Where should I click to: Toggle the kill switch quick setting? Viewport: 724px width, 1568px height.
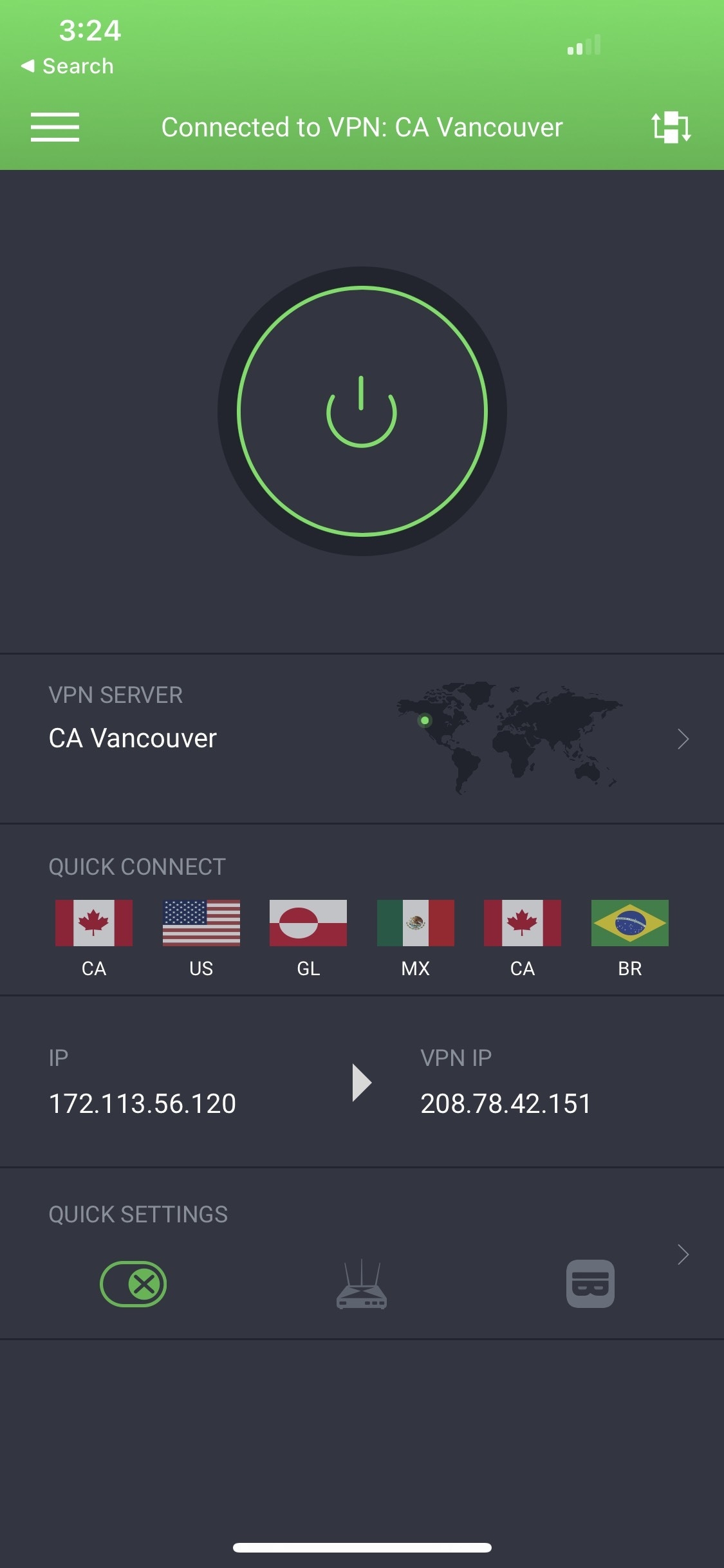click(x=134, y=1284)
